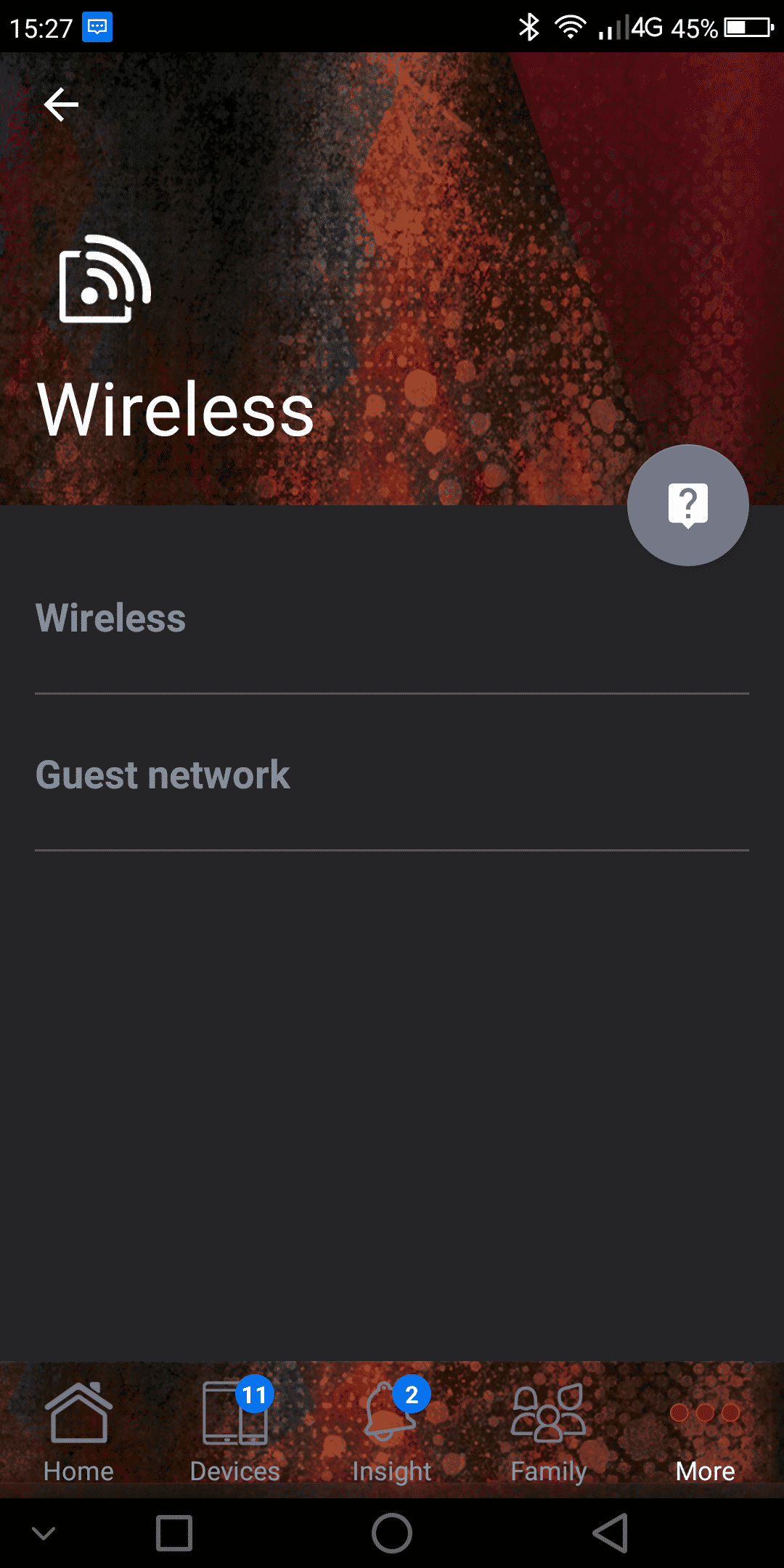Open the help question-mark button
This screenshot has width=784, height=1568.
[x=687, y=505]
